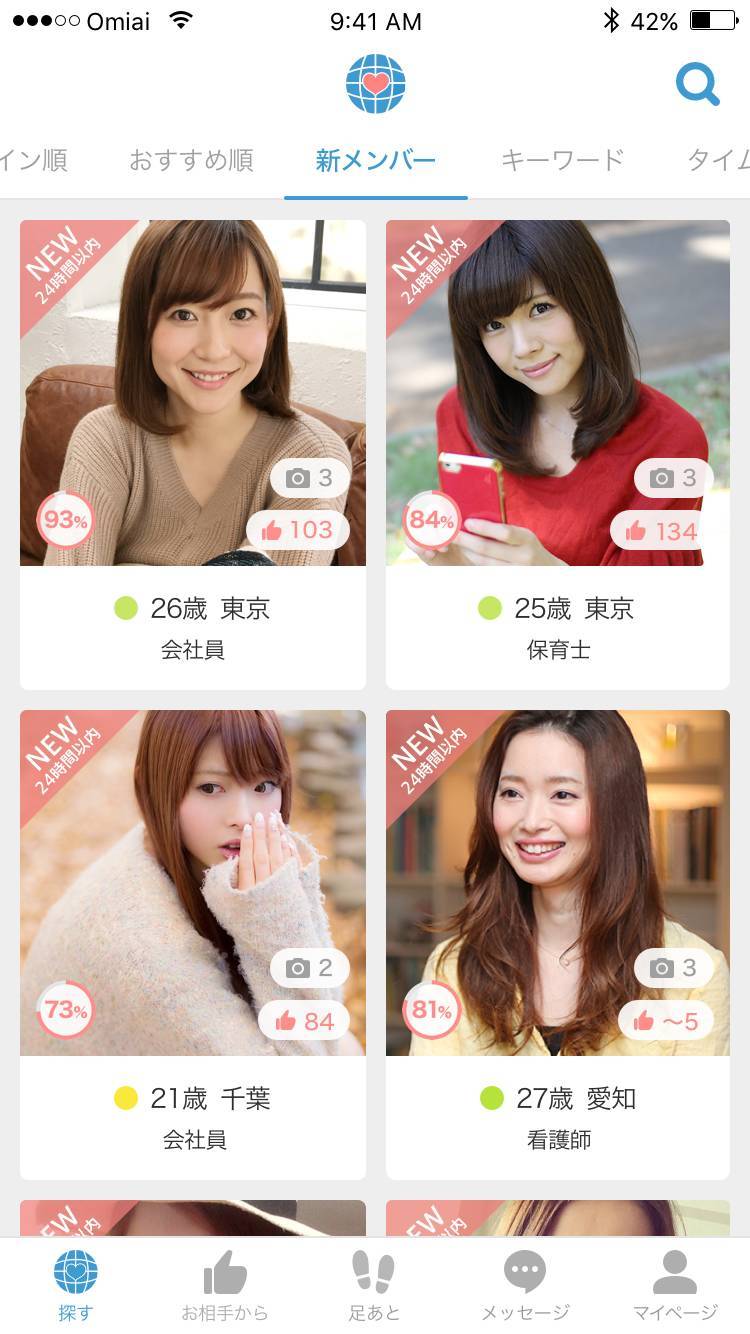Select the 新メンバー tab

click(x=375, y=160)
